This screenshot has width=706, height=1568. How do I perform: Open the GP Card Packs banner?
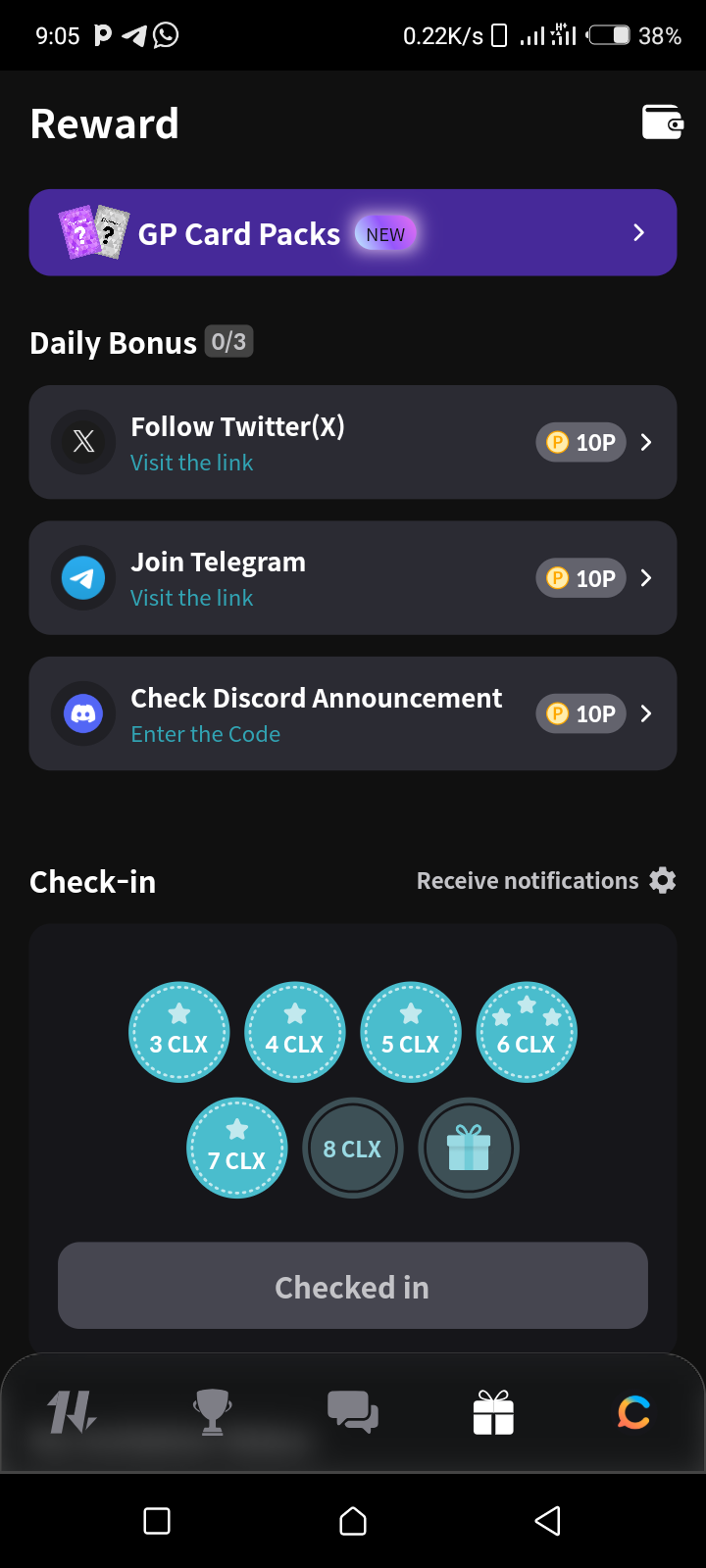(x=353, y=232)
